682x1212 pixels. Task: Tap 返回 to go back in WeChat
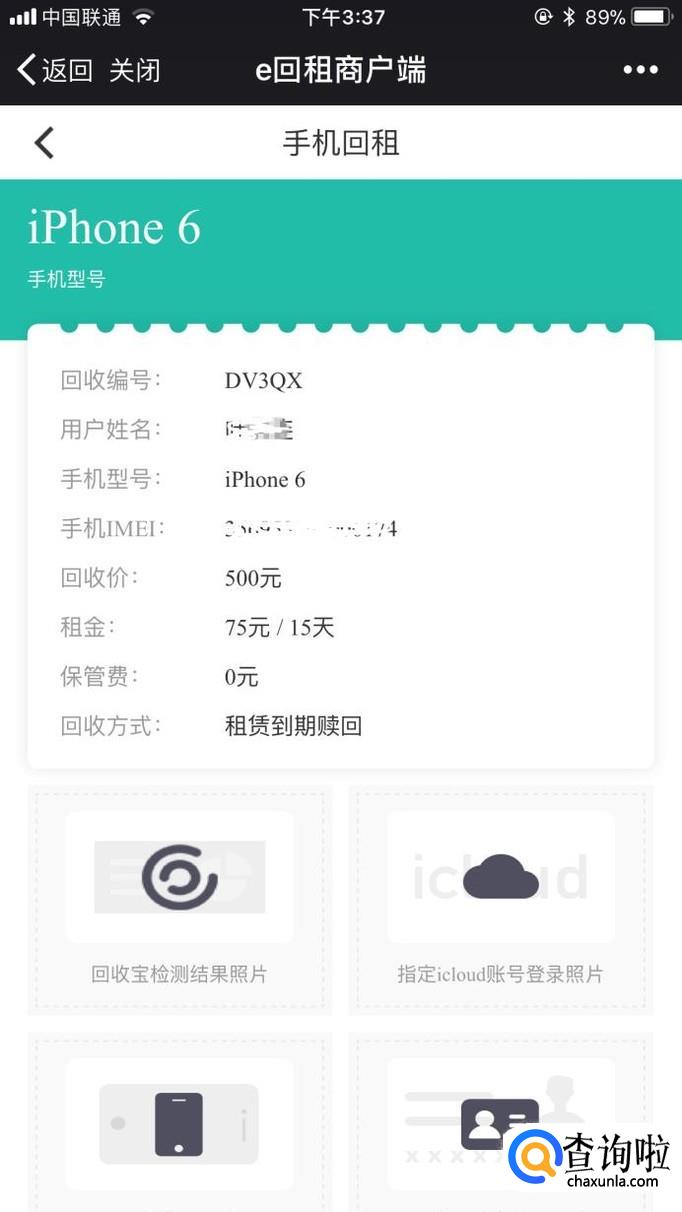coord(55,70)
